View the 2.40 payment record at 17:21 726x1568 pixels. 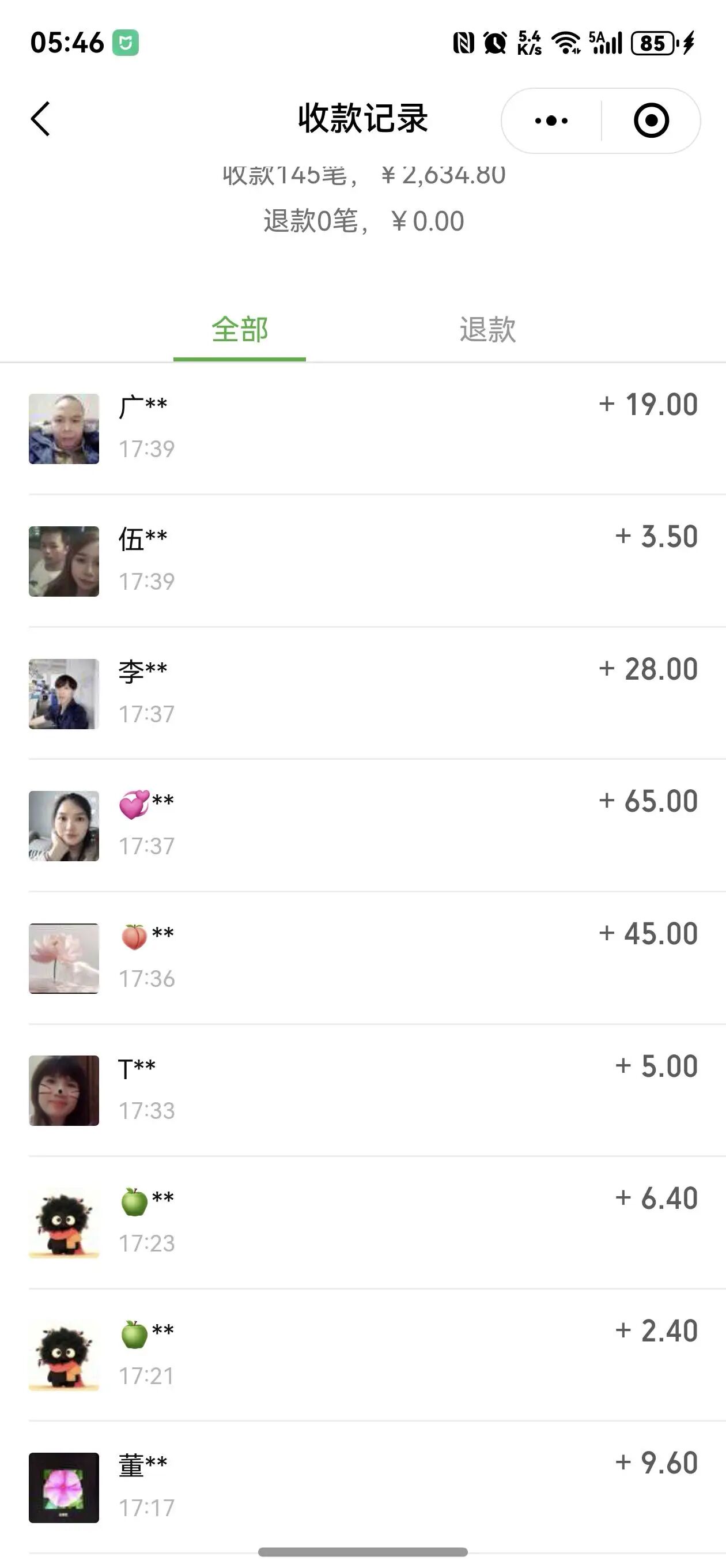point(362,1355)
